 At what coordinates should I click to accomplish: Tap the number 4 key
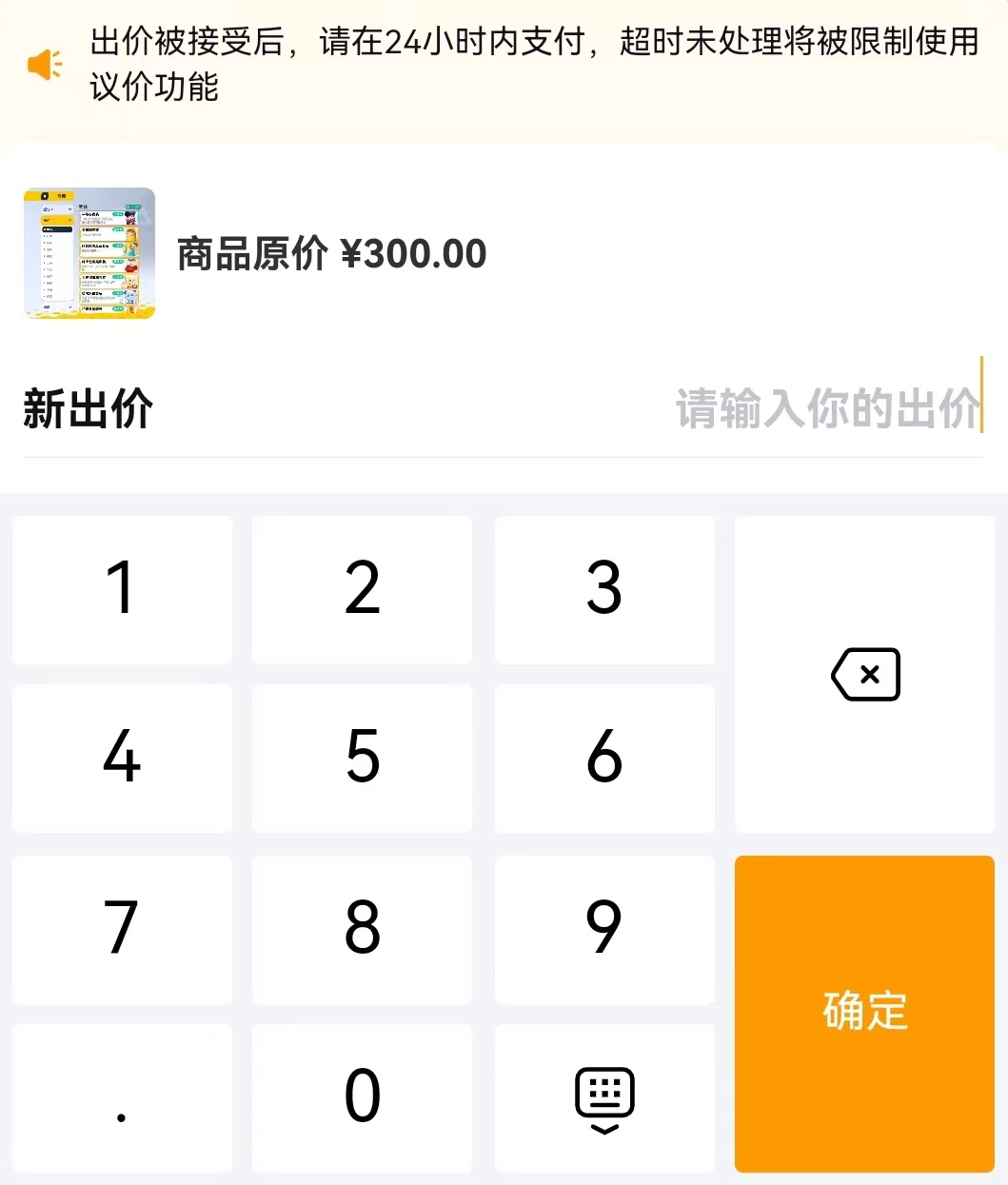click(122, 758)
